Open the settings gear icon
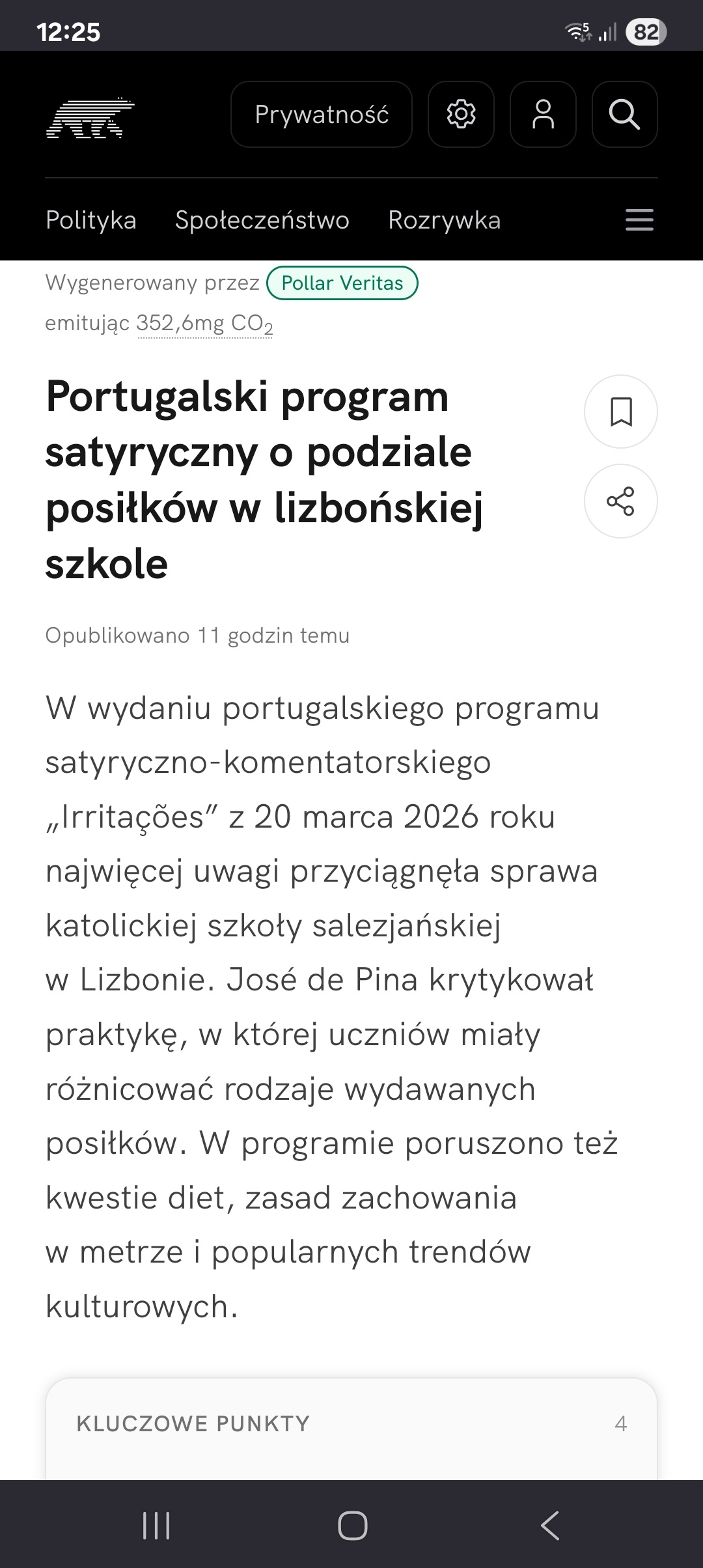The width and height of the screenshot is (703, 1568). (461, 115)
